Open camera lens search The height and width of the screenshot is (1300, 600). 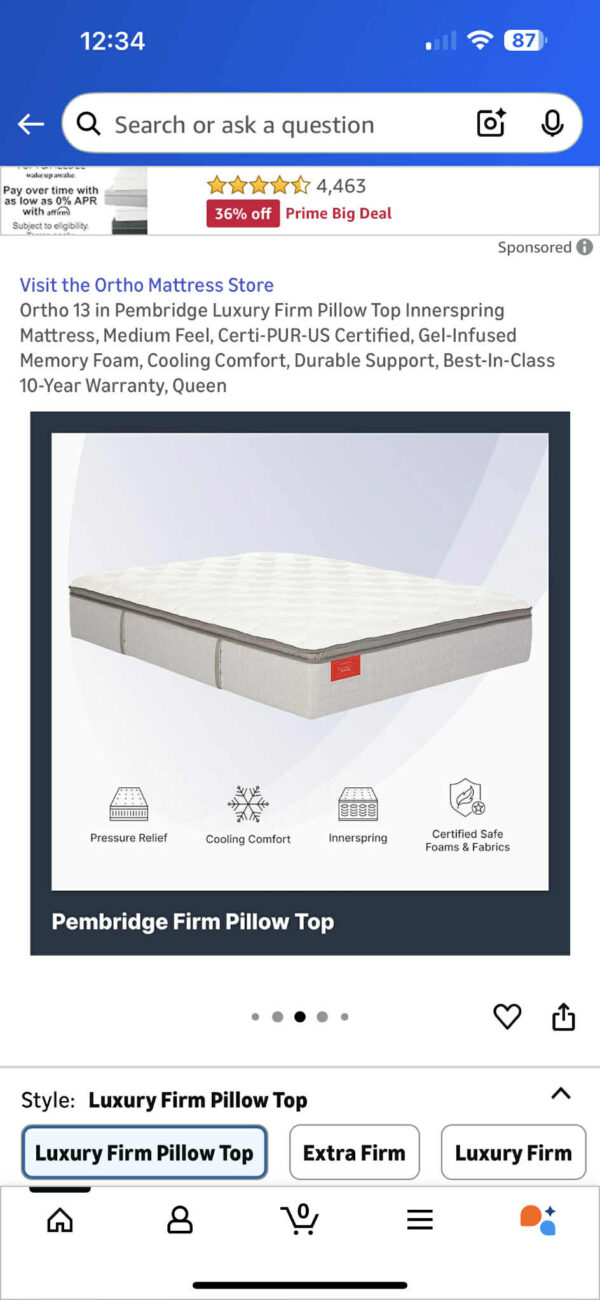tap(491, 124)
